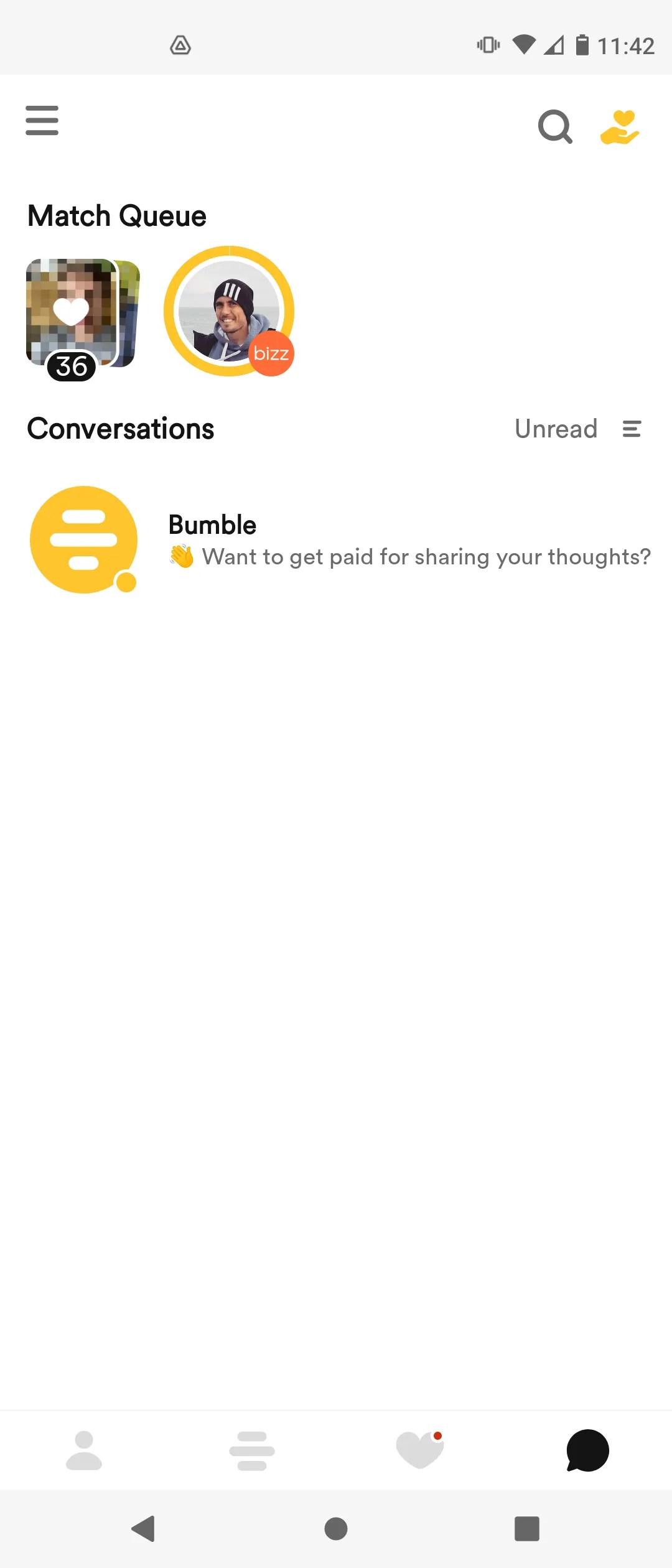Tap the bizz badge on the match photo
This screenshot has width=672, height=1568.
[271, 354]
